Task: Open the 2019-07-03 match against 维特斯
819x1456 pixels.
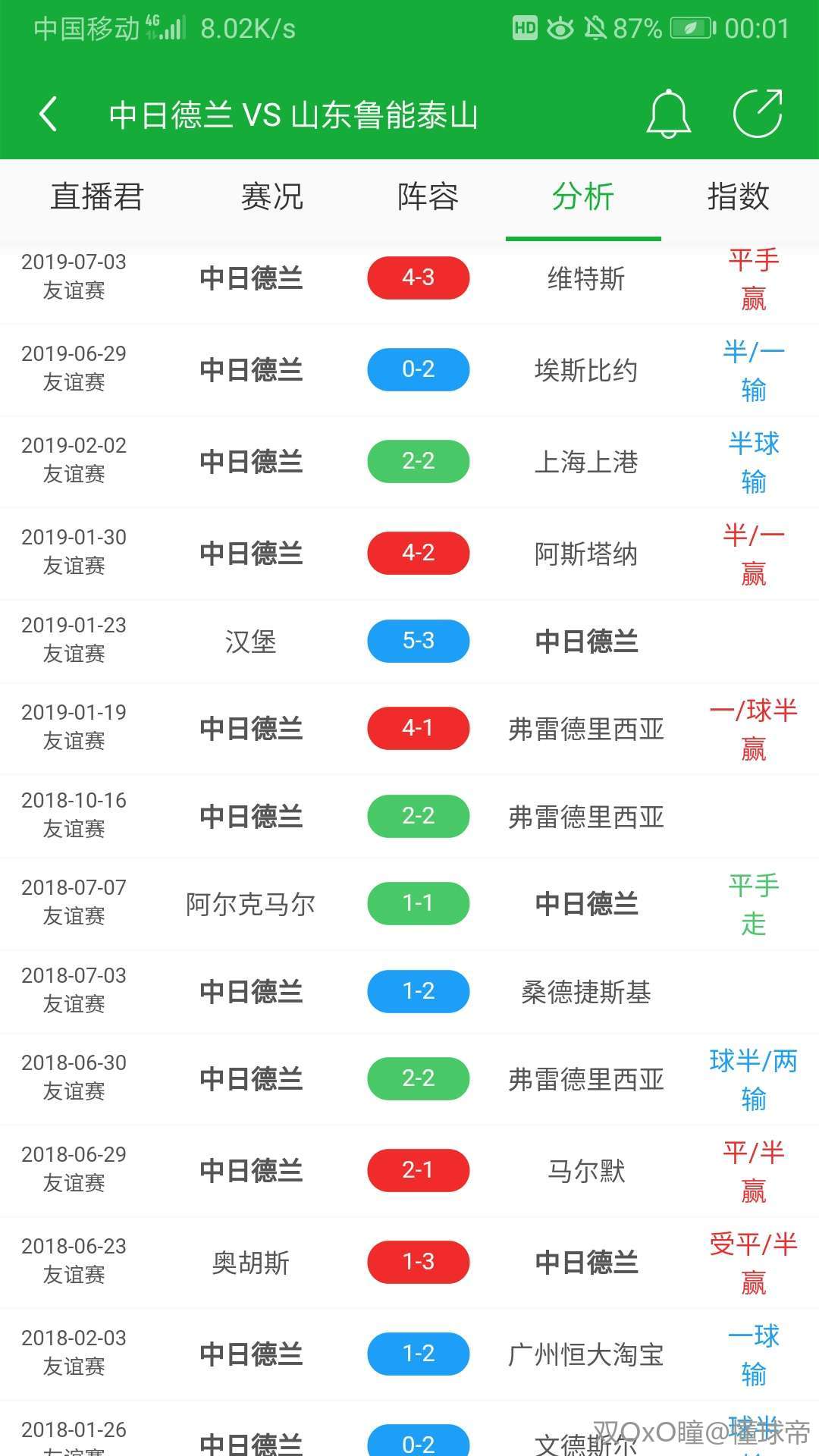Action: click(x=418, y=278)
